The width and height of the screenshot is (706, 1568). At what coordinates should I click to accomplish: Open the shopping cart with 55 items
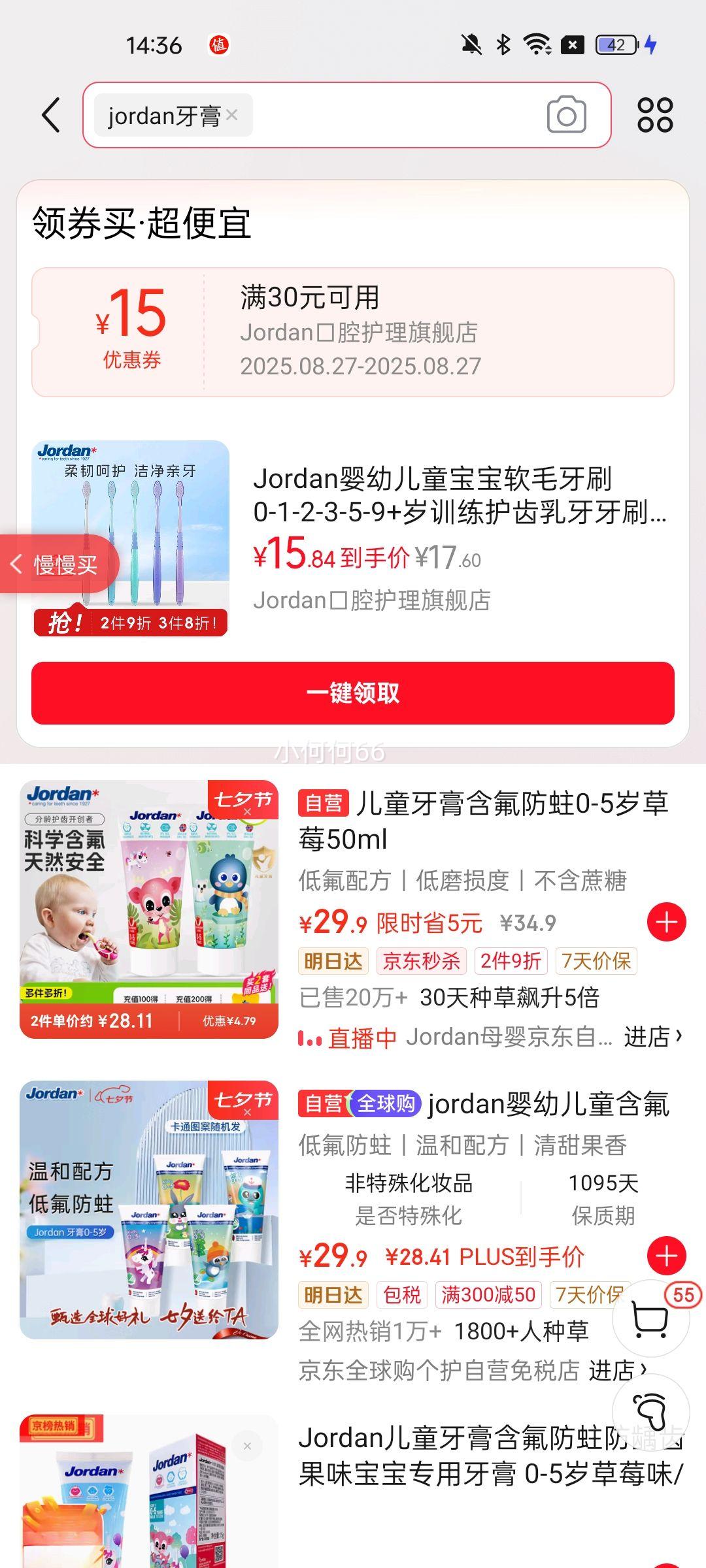[x=651, y=1318]
